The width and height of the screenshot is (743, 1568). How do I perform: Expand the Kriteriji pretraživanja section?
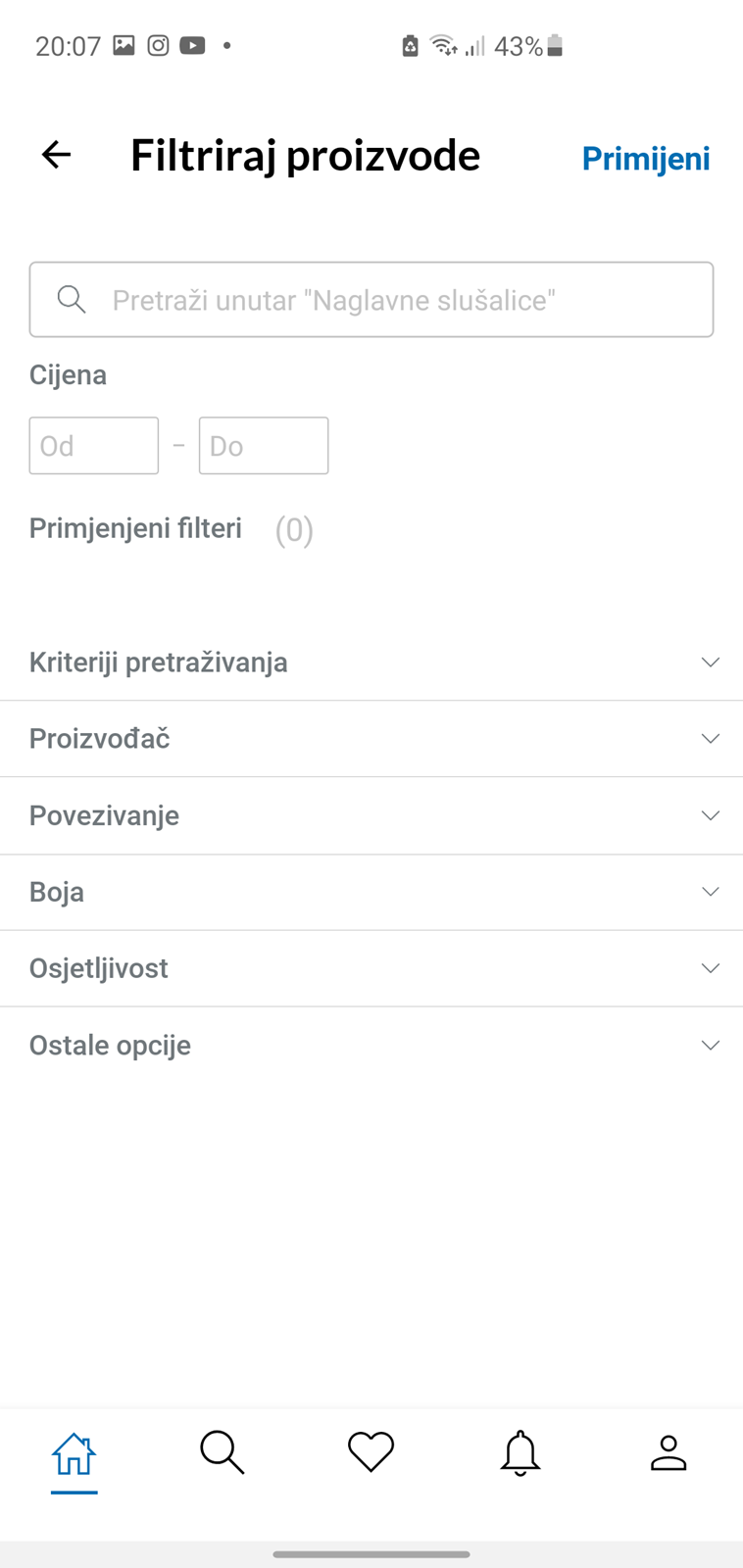[x=371, y=662]
